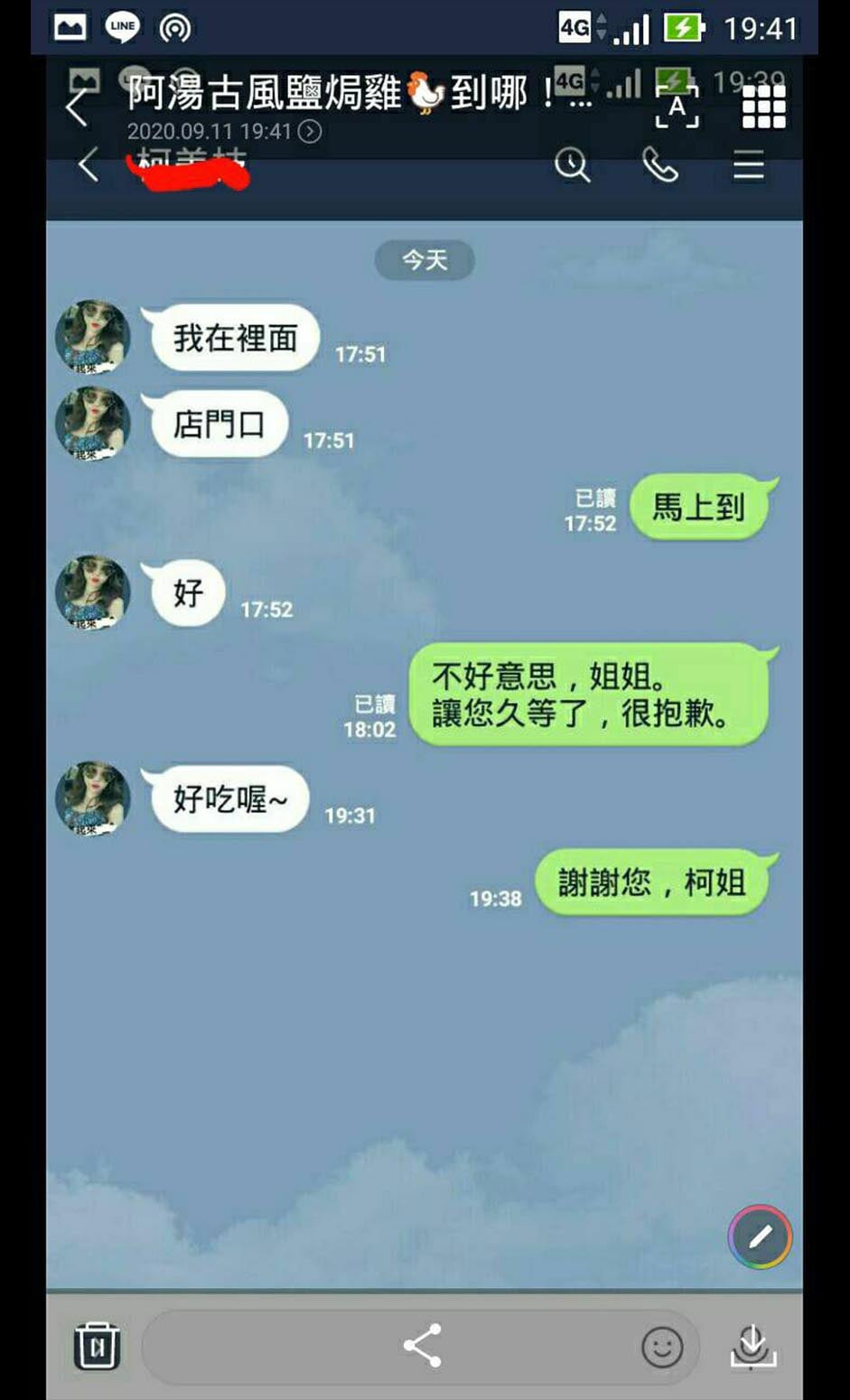Open the grid view of all photos
Image resolution: width=850 pixels, height=1400 pixels.
[x=763, y=107]
